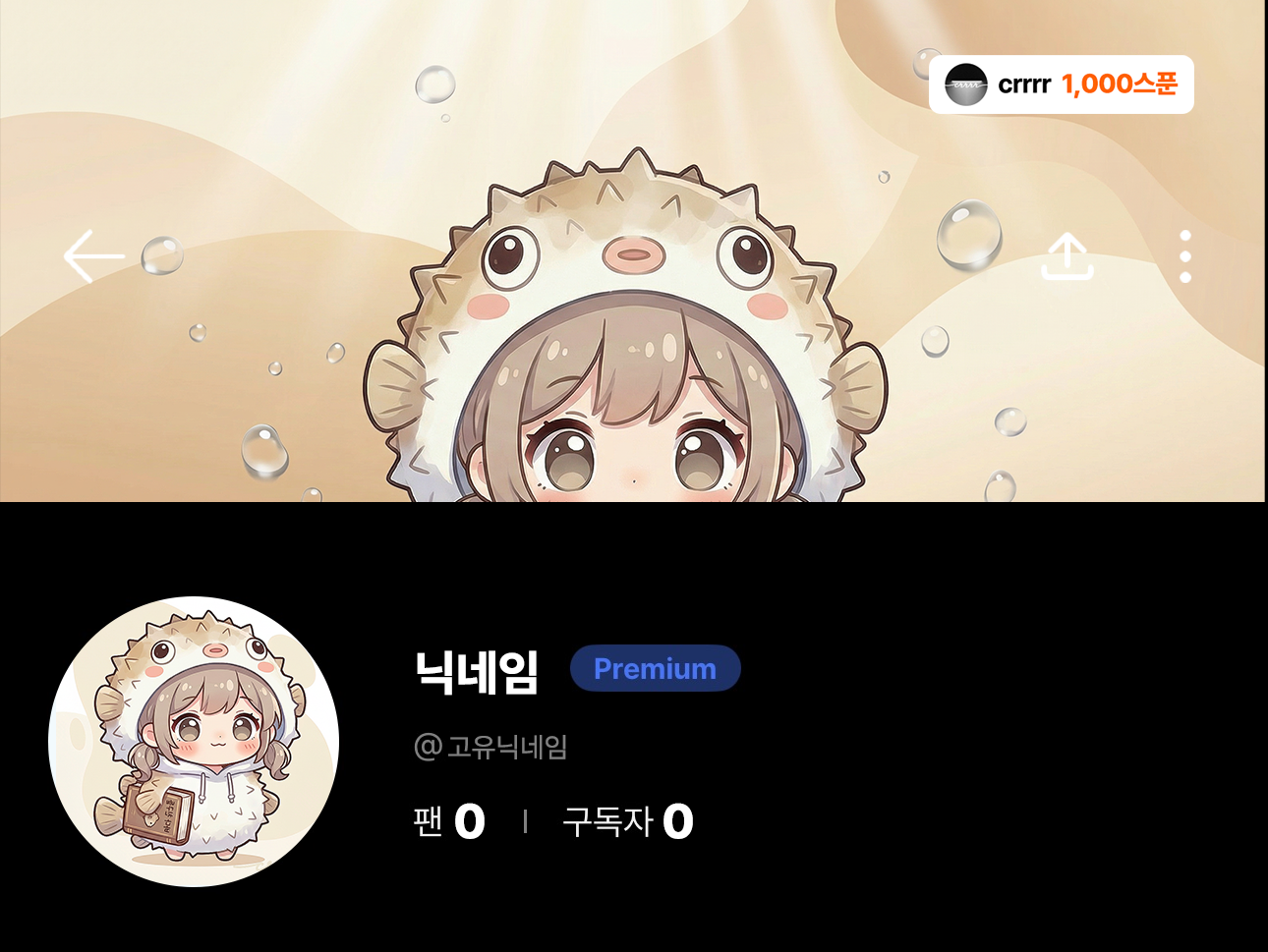This screenshot has width=1268, height=952.
Task: Open the 팬 fans list
Action: point(449,821)
